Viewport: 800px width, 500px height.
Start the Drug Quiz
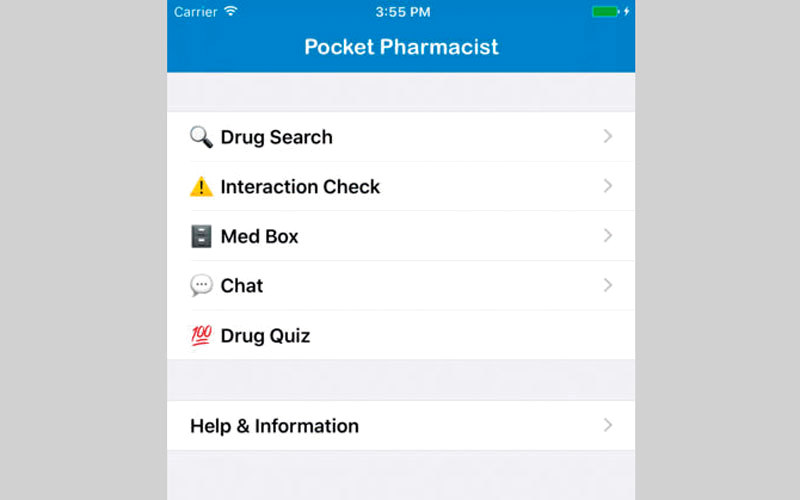coord(400,336)
